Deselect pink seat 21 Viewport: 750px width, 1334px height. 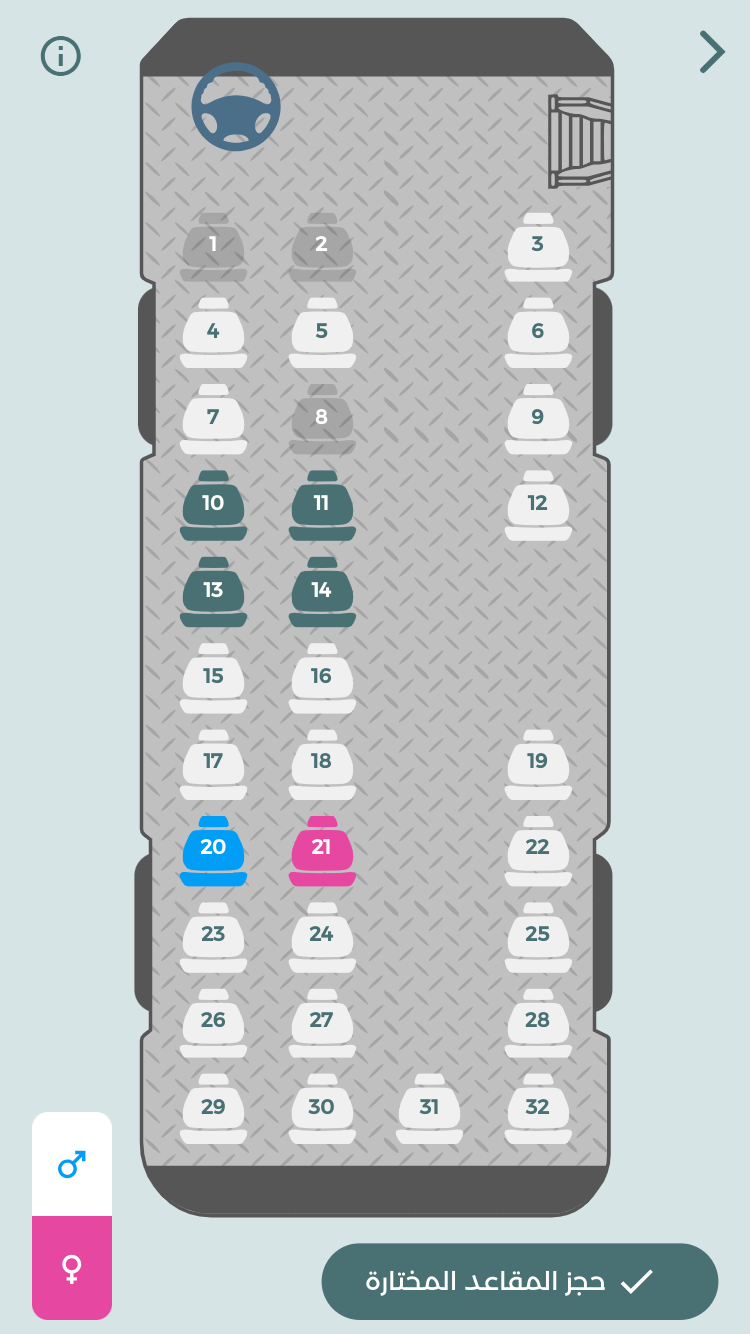322,851
